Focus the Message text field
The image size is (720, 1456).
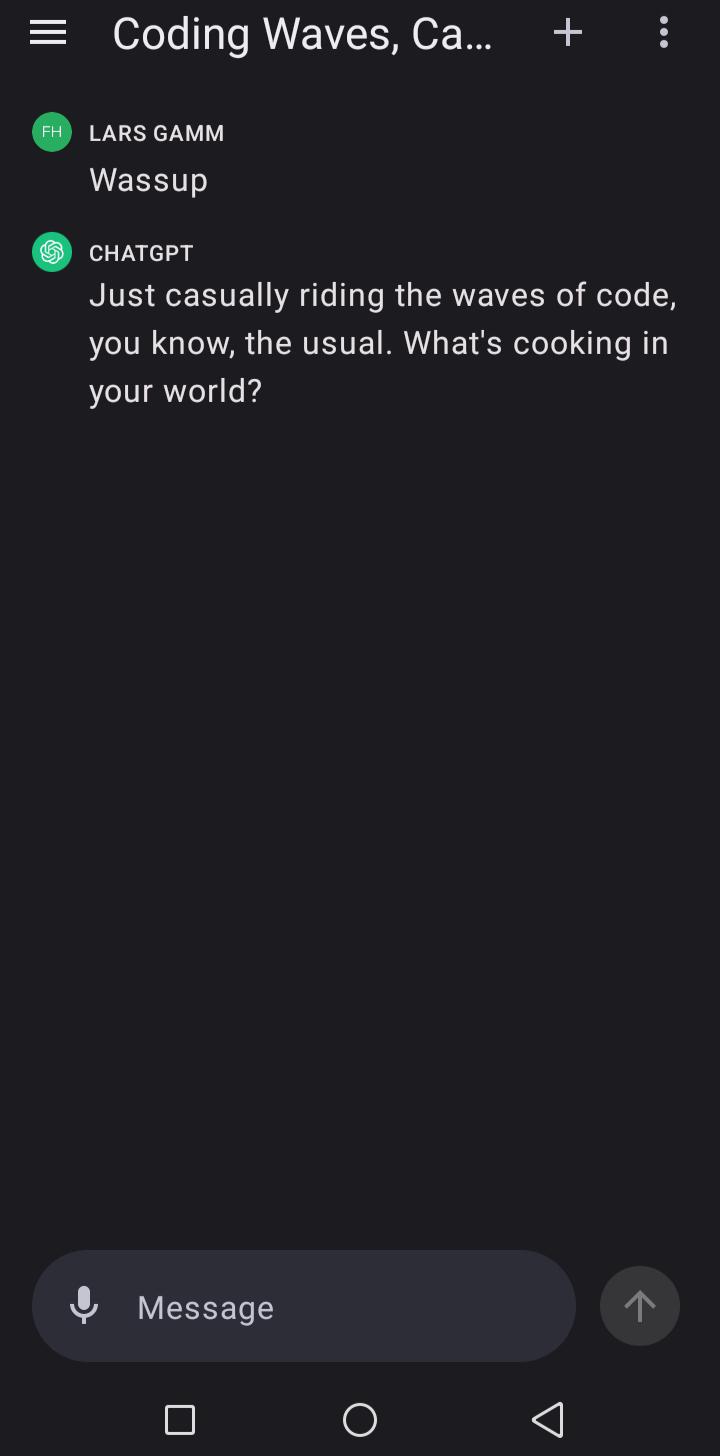coord(340,1307)
